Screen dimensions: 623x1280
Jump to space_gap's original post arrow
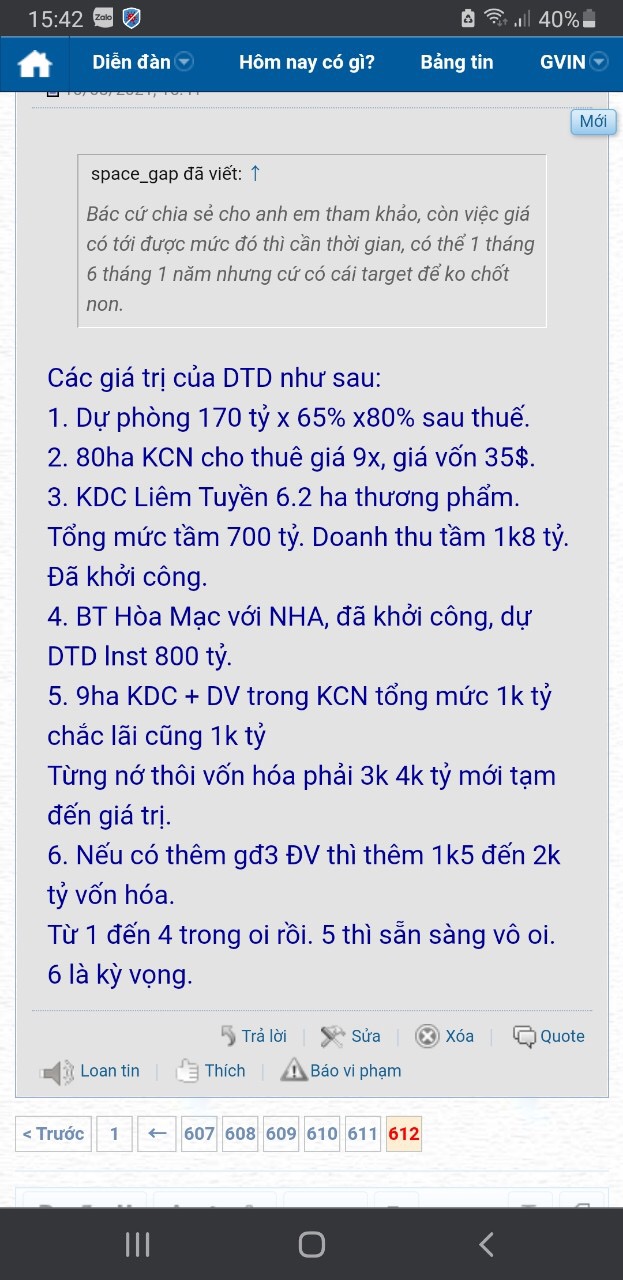255,174
